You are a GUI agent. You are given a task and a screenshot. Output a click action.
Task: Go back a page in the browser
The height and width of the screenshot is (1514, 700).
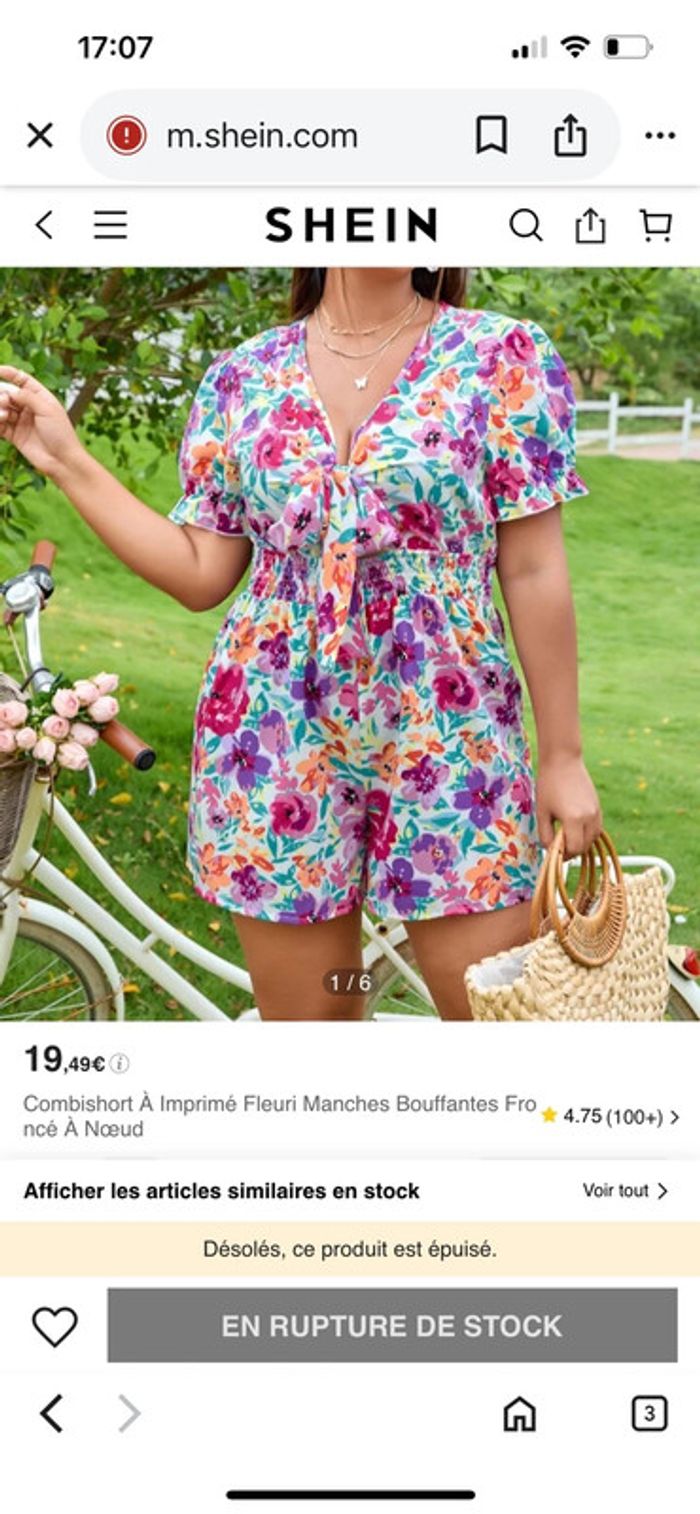(x=52, y=1414)
